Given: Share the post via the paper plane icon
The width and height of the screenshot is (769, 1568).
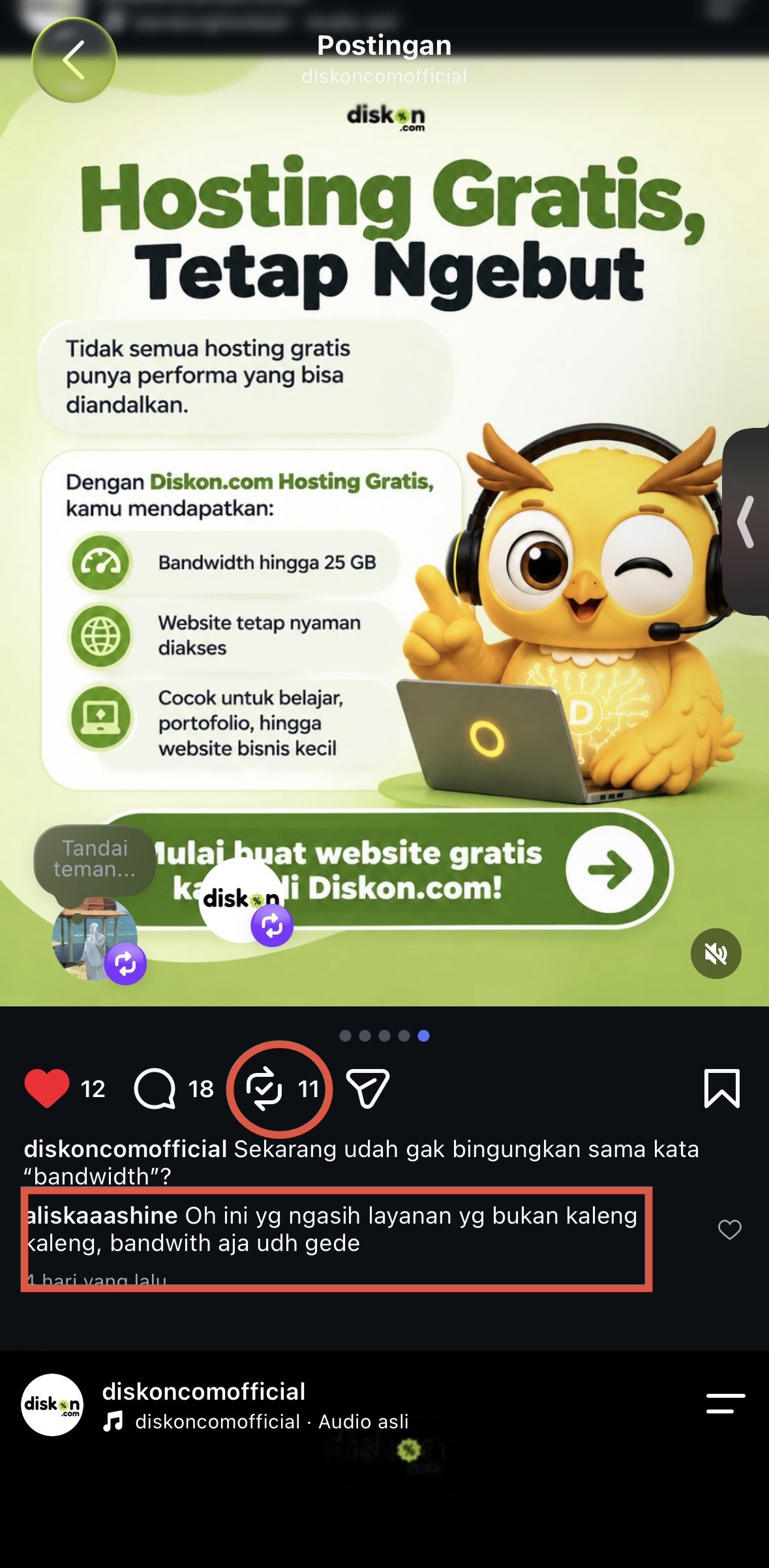Looking at the screenshot, I should pyautogui.click(x=367, y=1088).
